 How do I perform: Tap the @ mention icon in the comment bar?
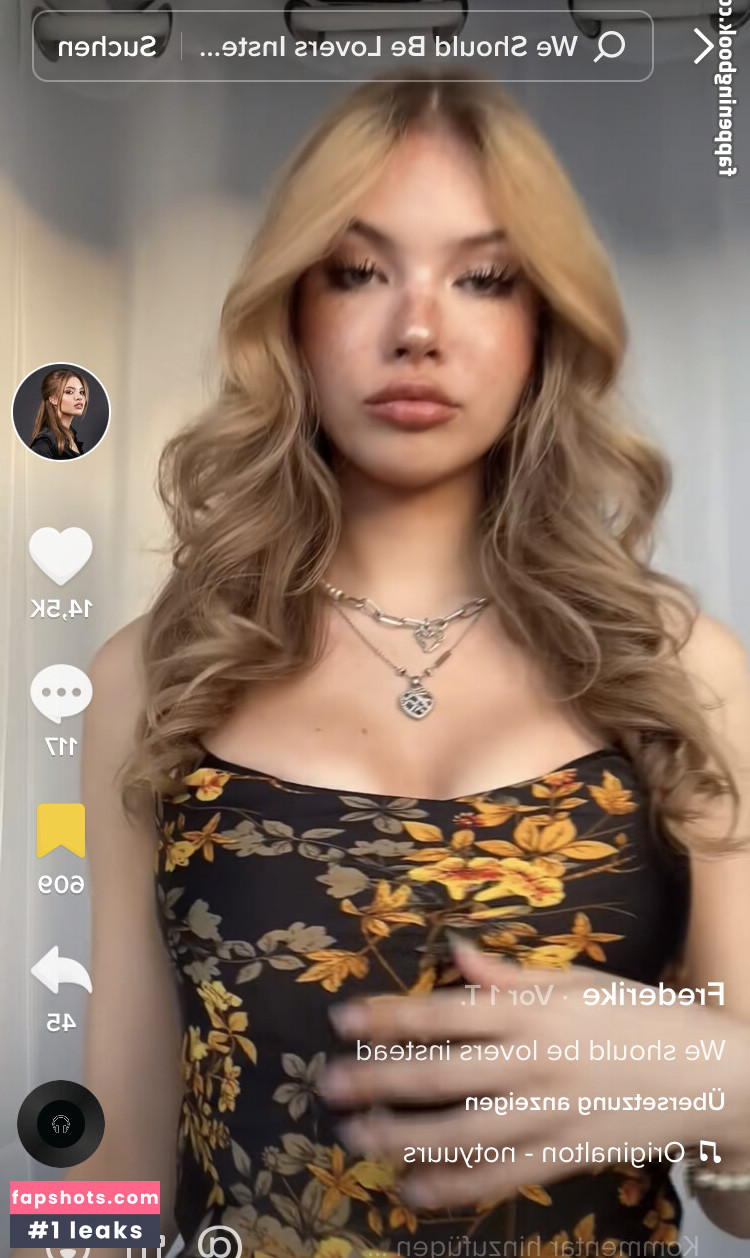click(219, 1243)
